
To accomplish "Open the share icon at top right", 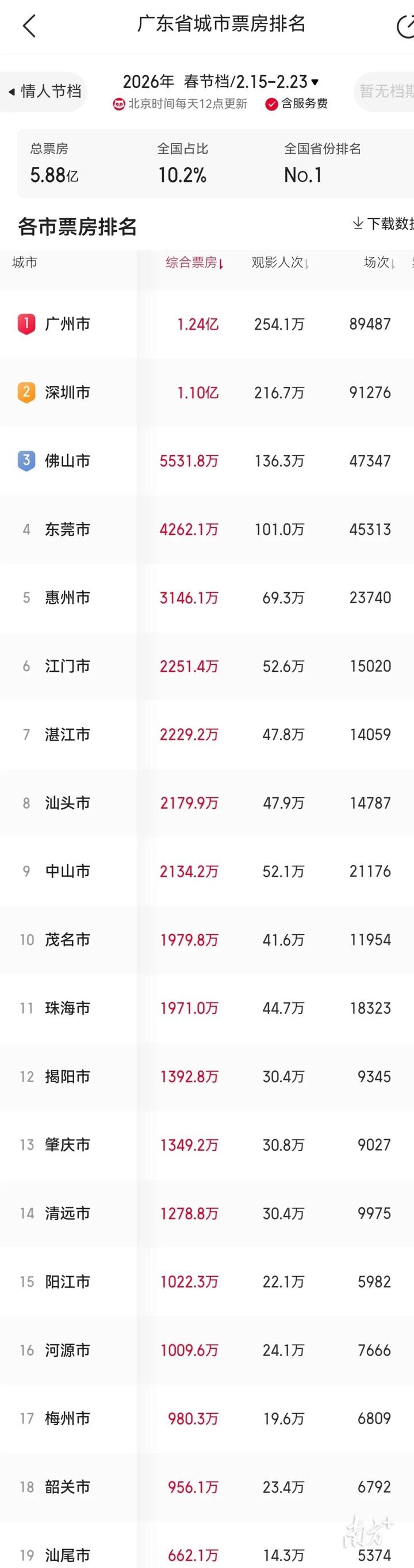I will click(x=405, y=27).
